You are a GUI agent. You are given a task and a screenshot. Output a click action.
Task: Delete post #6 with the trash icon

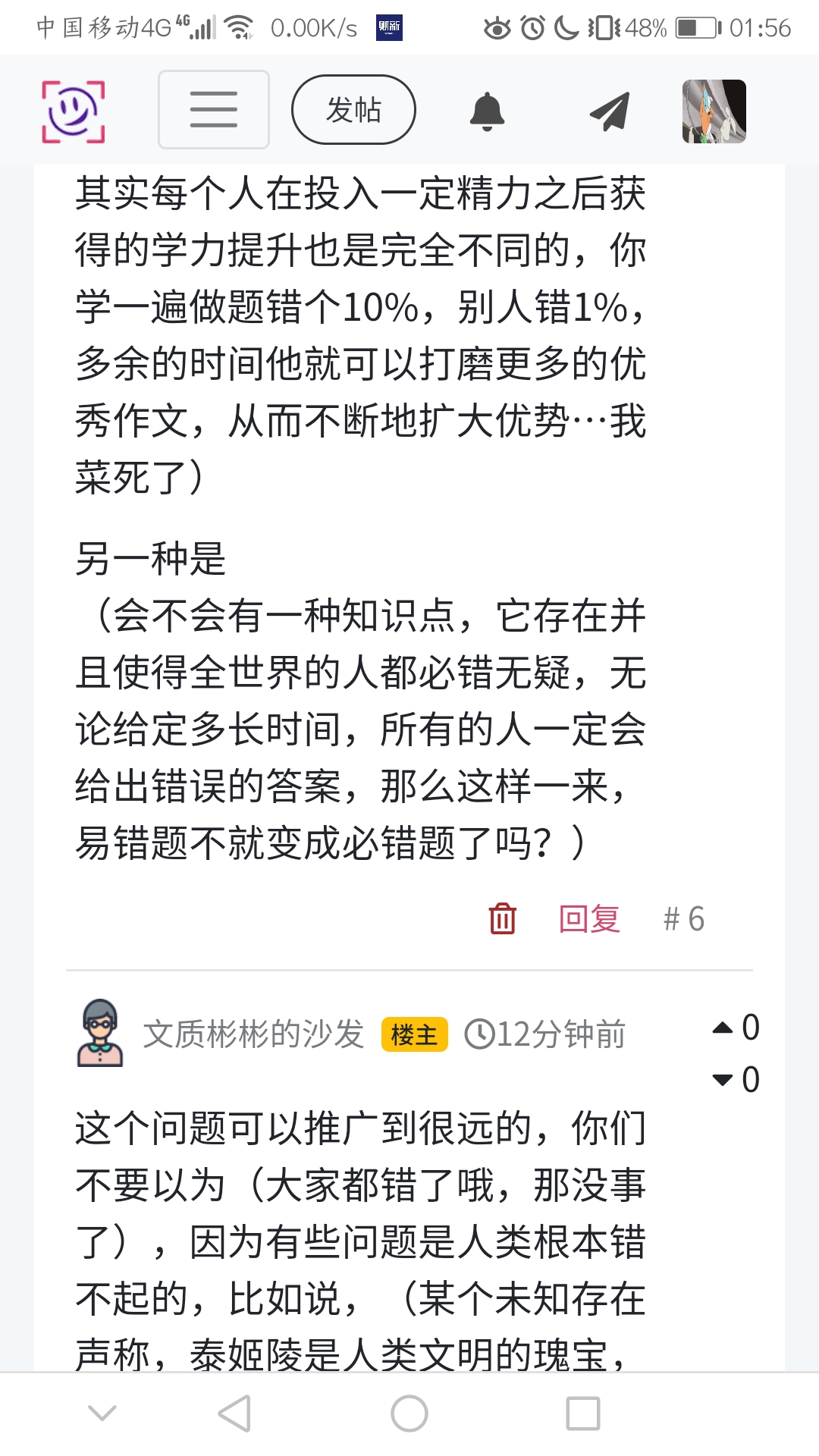tap(502, 918)
